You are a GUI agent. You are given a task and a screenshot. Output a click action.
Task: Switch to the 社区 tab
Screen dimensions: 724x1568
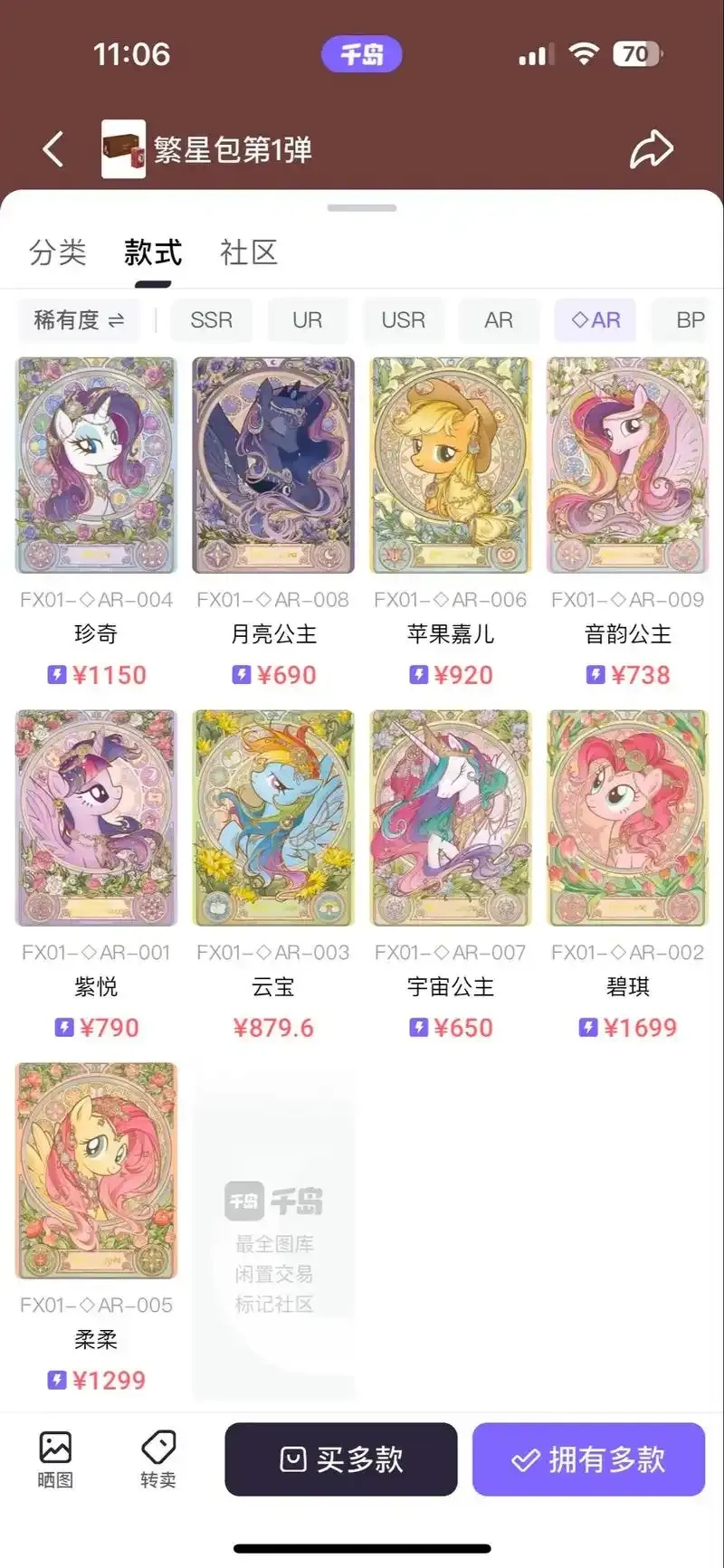click(248, 252)
